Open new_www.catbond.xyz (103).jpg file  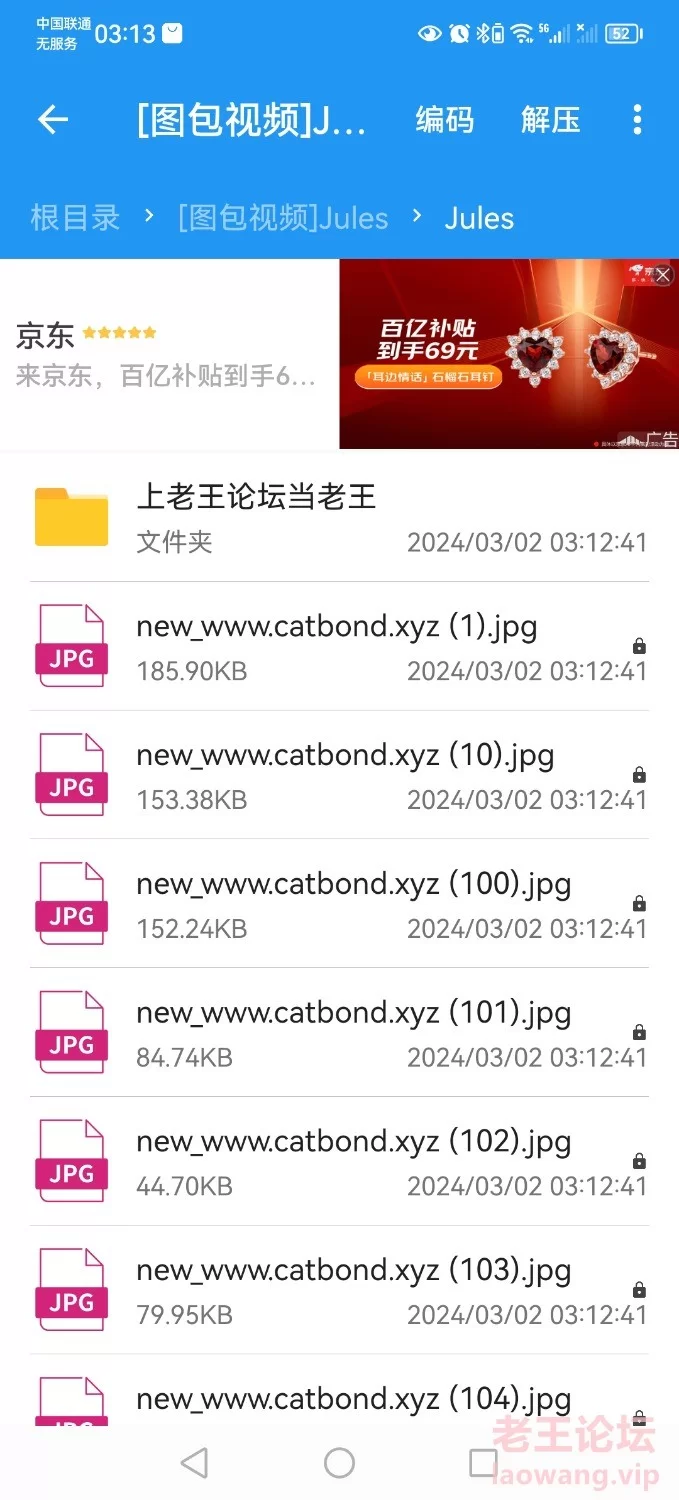(x=353, y=1290)
